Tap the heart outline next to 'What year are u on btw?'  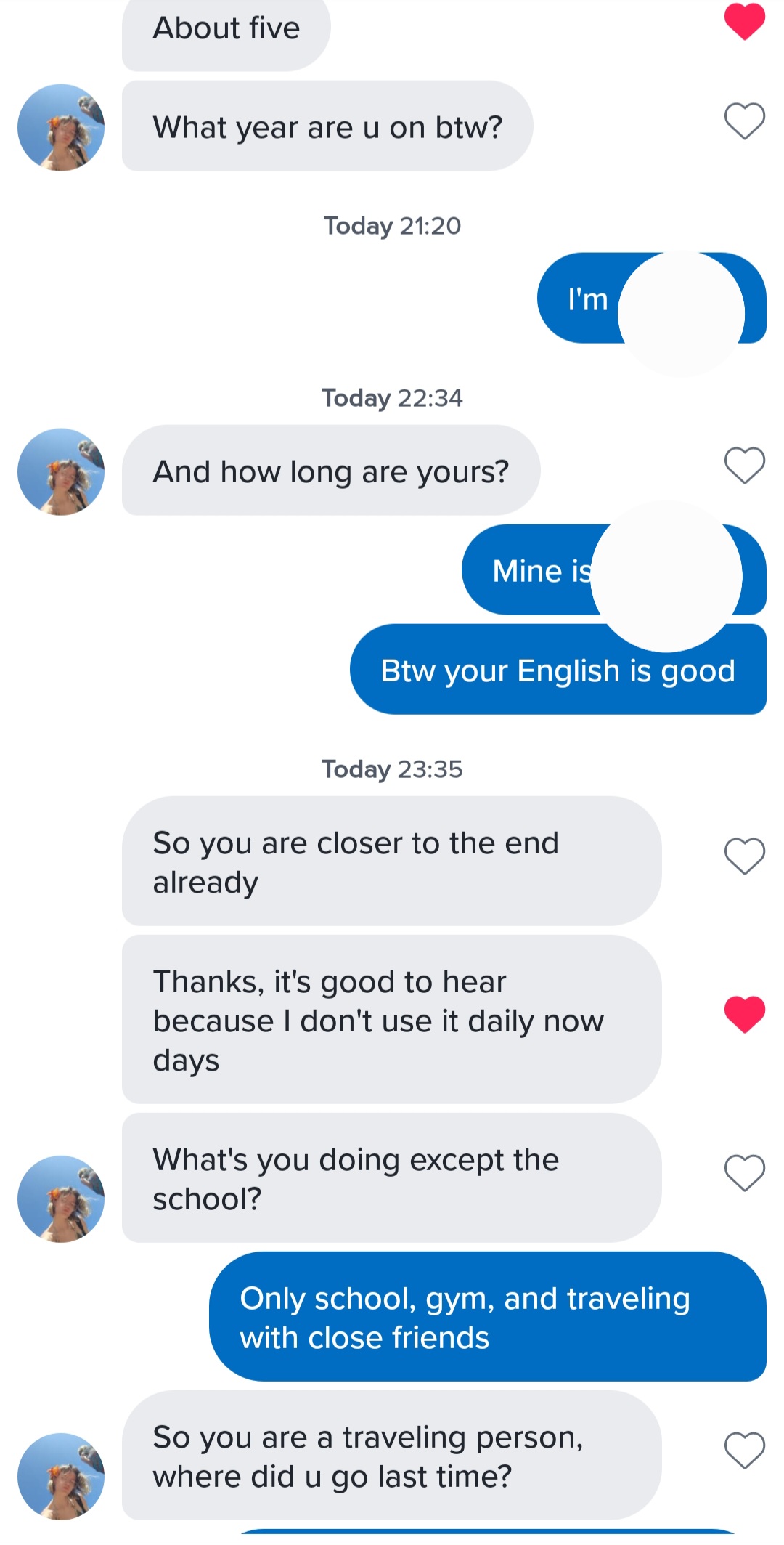[743, 122]
